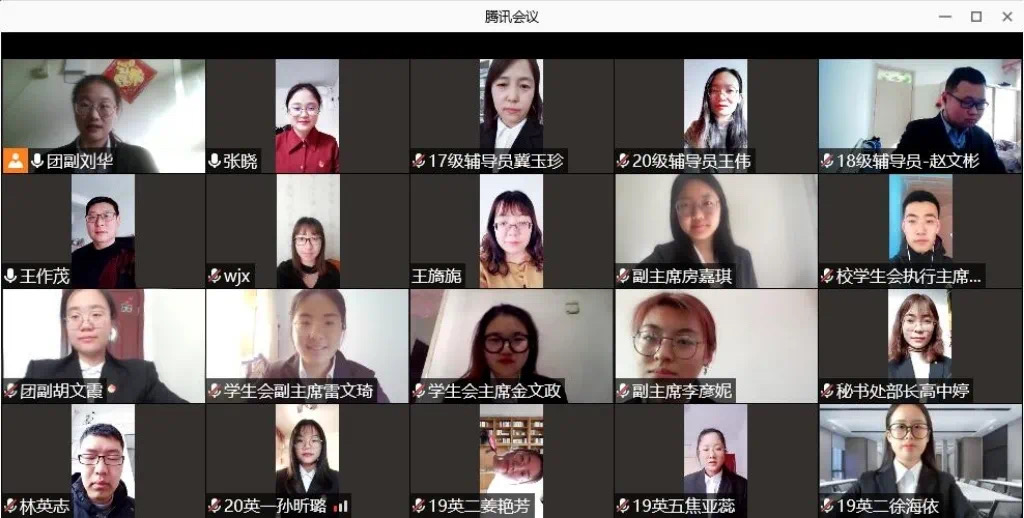
Task: Select the 20英一孙昕璐 video tile
Action: coord(307,460)
